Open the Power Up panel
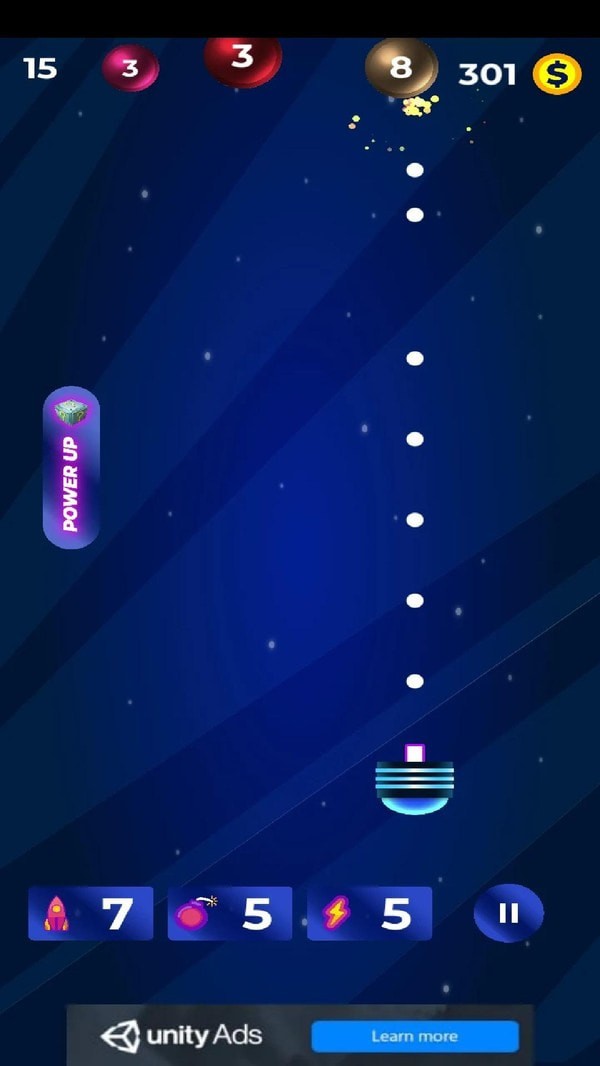Image resolution: width=600 pixels, height=1066 pixels. coord(71,468)
